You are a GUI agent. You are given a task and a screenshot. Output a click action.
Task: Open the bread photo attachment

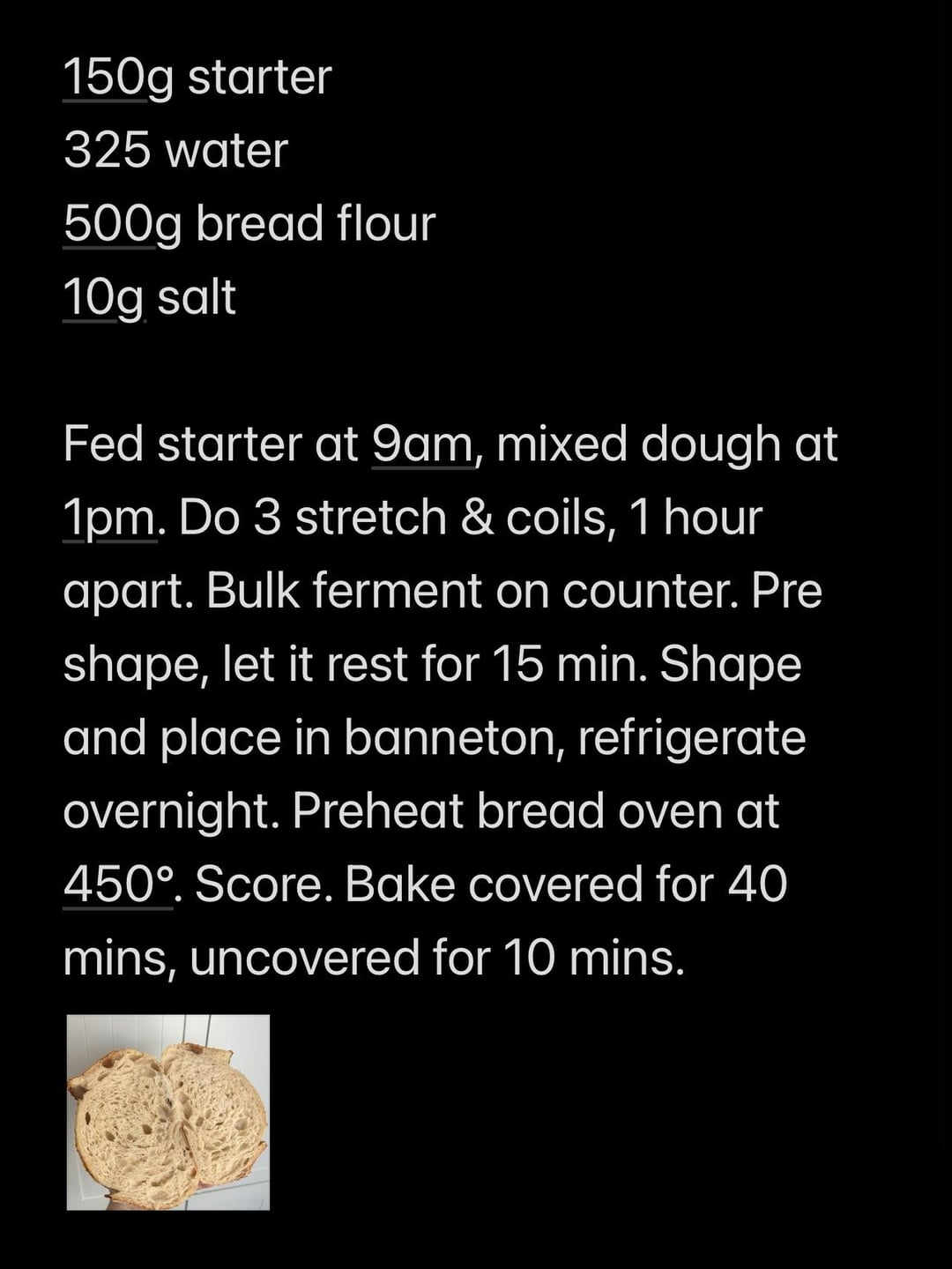pos(167,1111)
